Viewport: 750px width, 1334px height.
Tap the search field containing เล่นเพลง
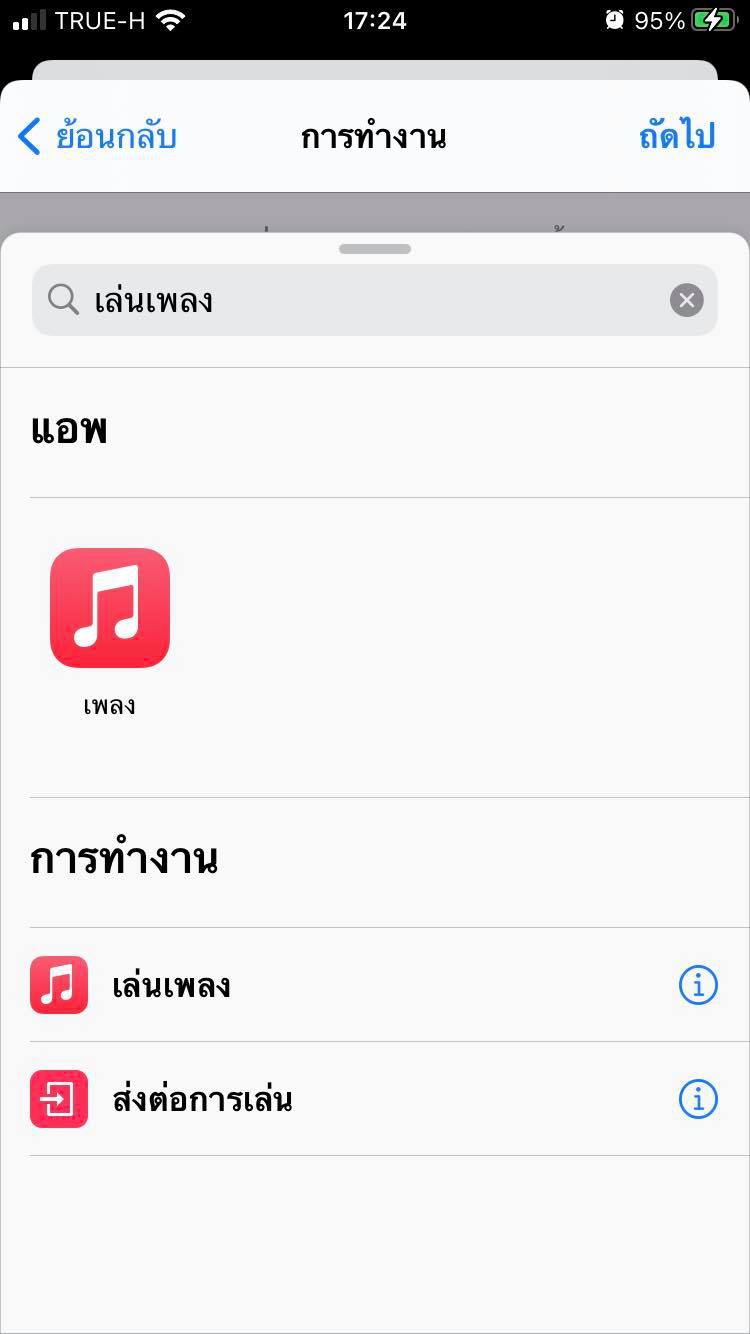coord(360,300)
